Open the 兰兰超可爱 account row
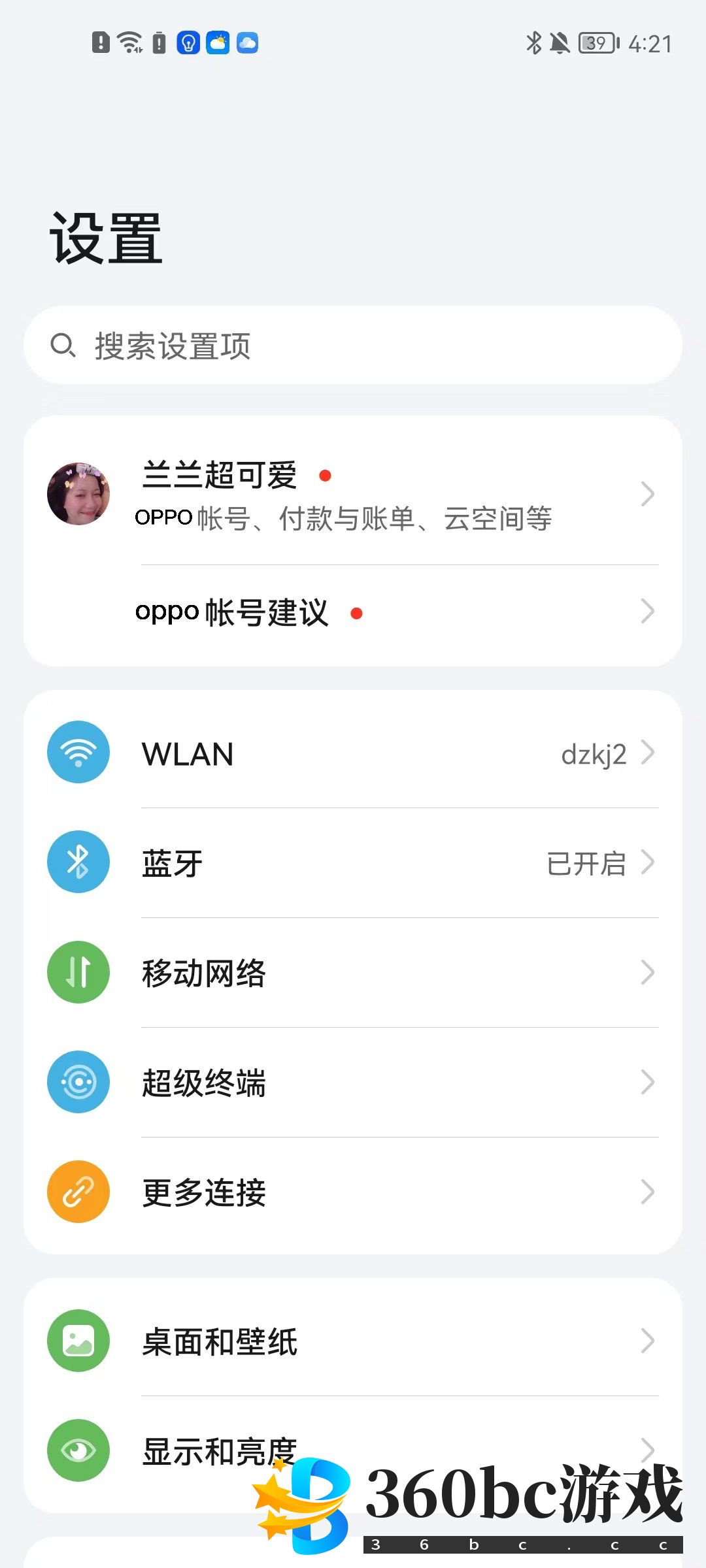 click(353, 494)
